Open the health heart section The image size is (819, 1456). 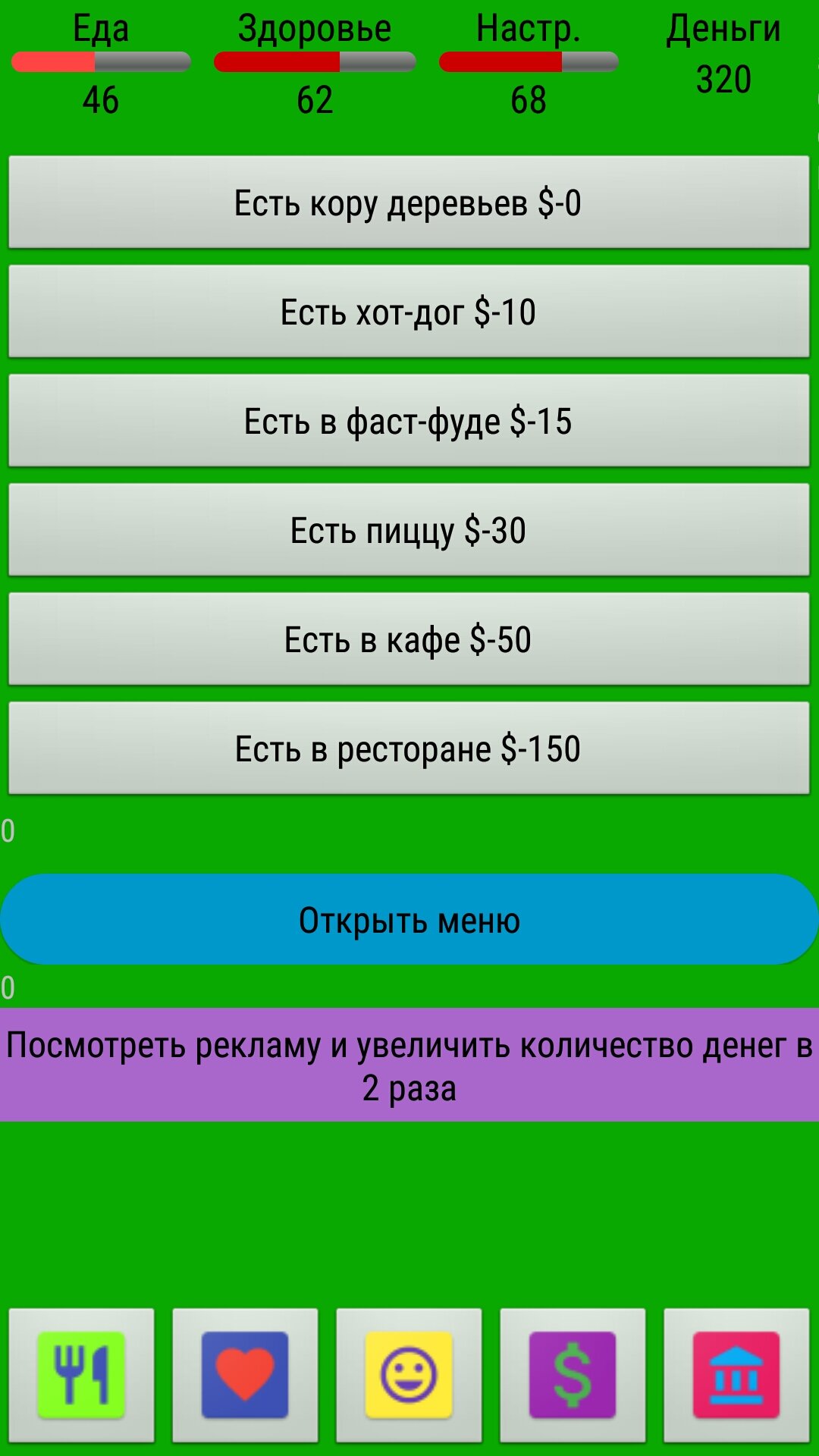[245, 1375]
